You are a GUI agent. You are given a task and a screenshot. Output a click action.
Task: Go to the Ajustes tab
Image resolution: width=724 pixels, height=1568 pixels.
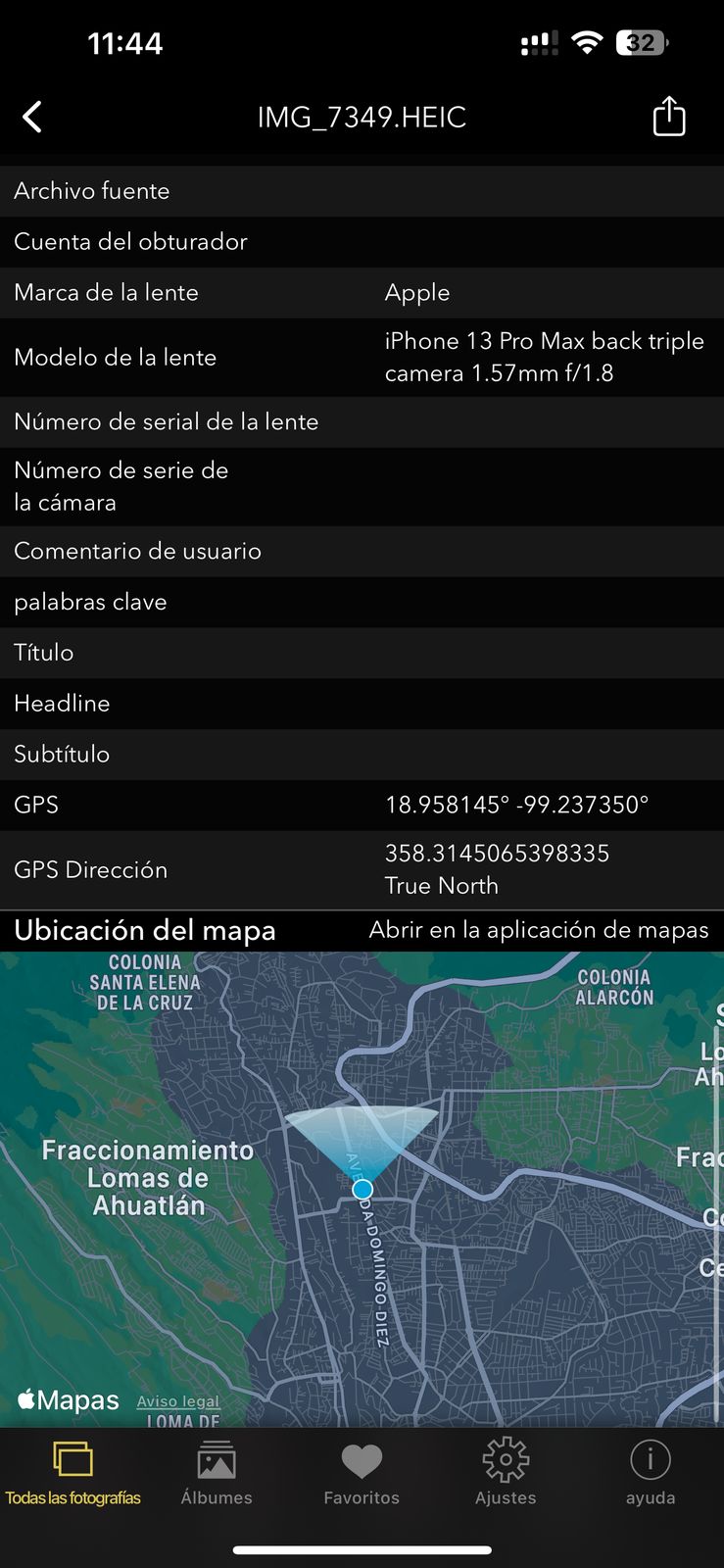[506, 1474]
